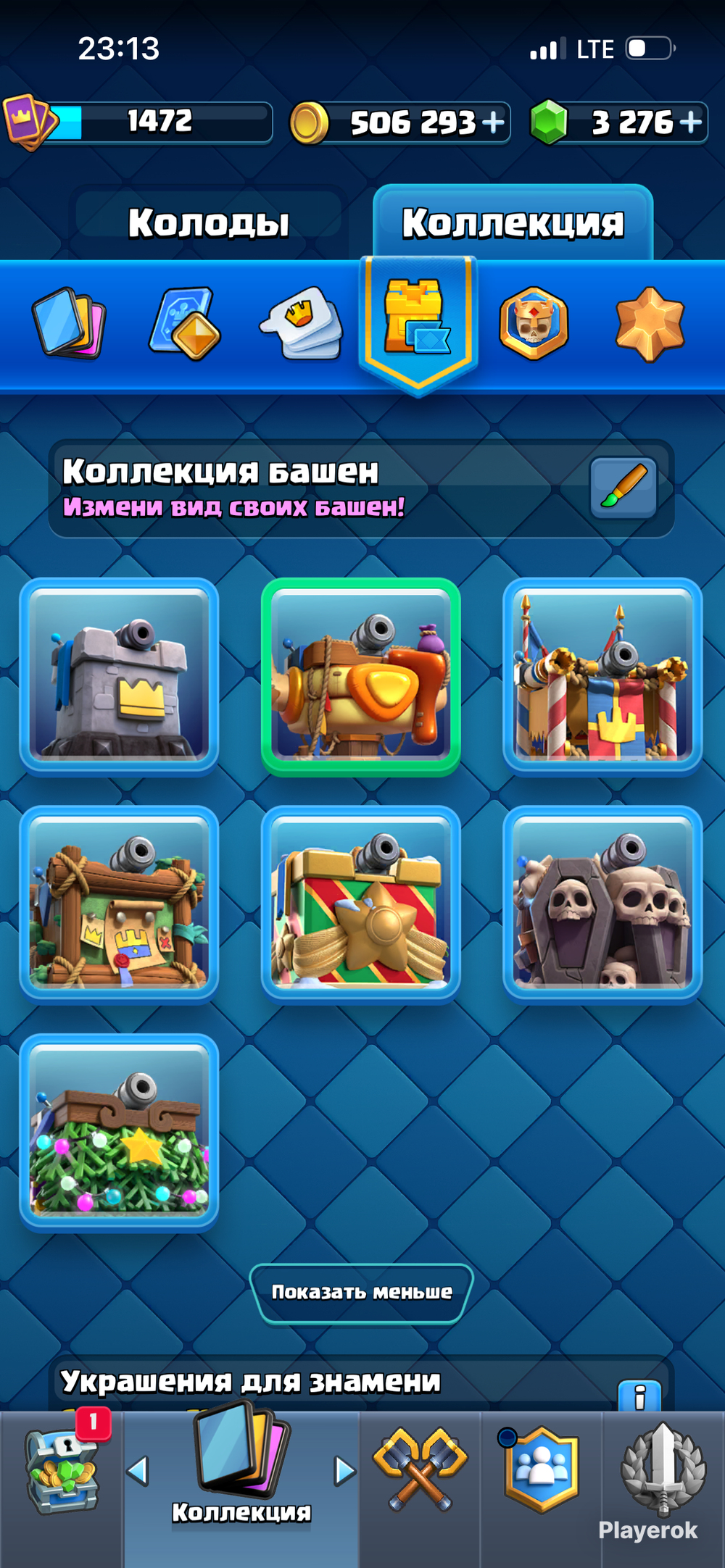Choose the gift box tower skin

pyautogui.click(x=361, y=904)
